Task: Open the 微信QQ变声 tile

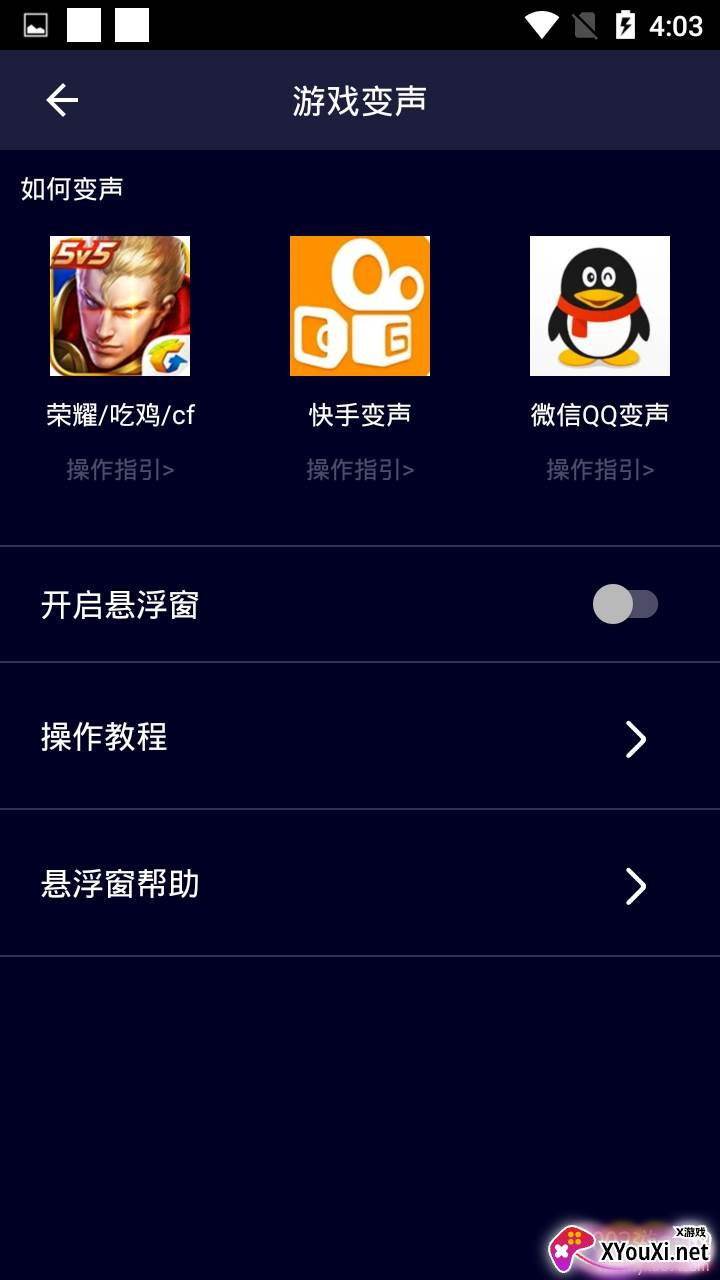Action: tap(600, 306)
